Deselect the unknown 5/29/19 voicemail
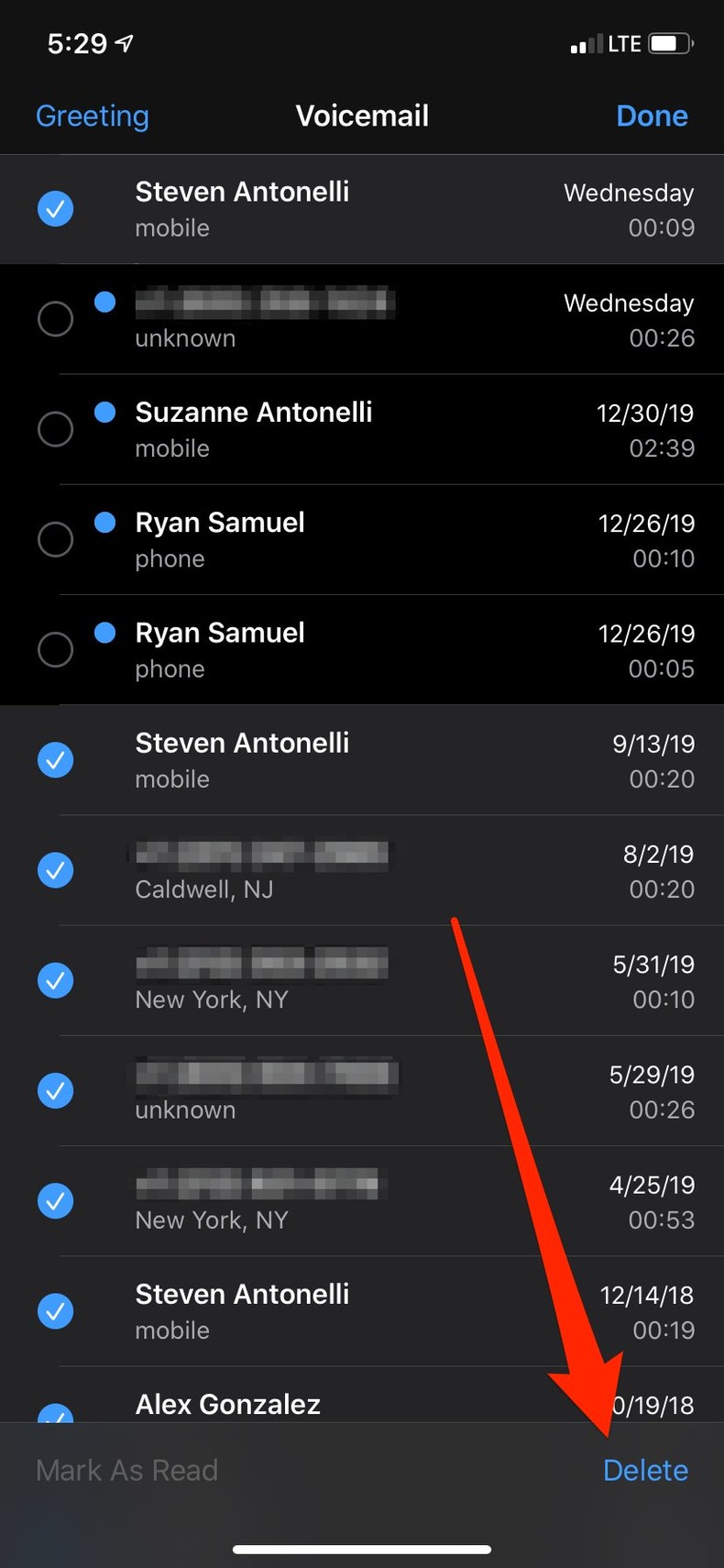The height and width of the screenshot is (1568, 724). (x=56, y=1090)
